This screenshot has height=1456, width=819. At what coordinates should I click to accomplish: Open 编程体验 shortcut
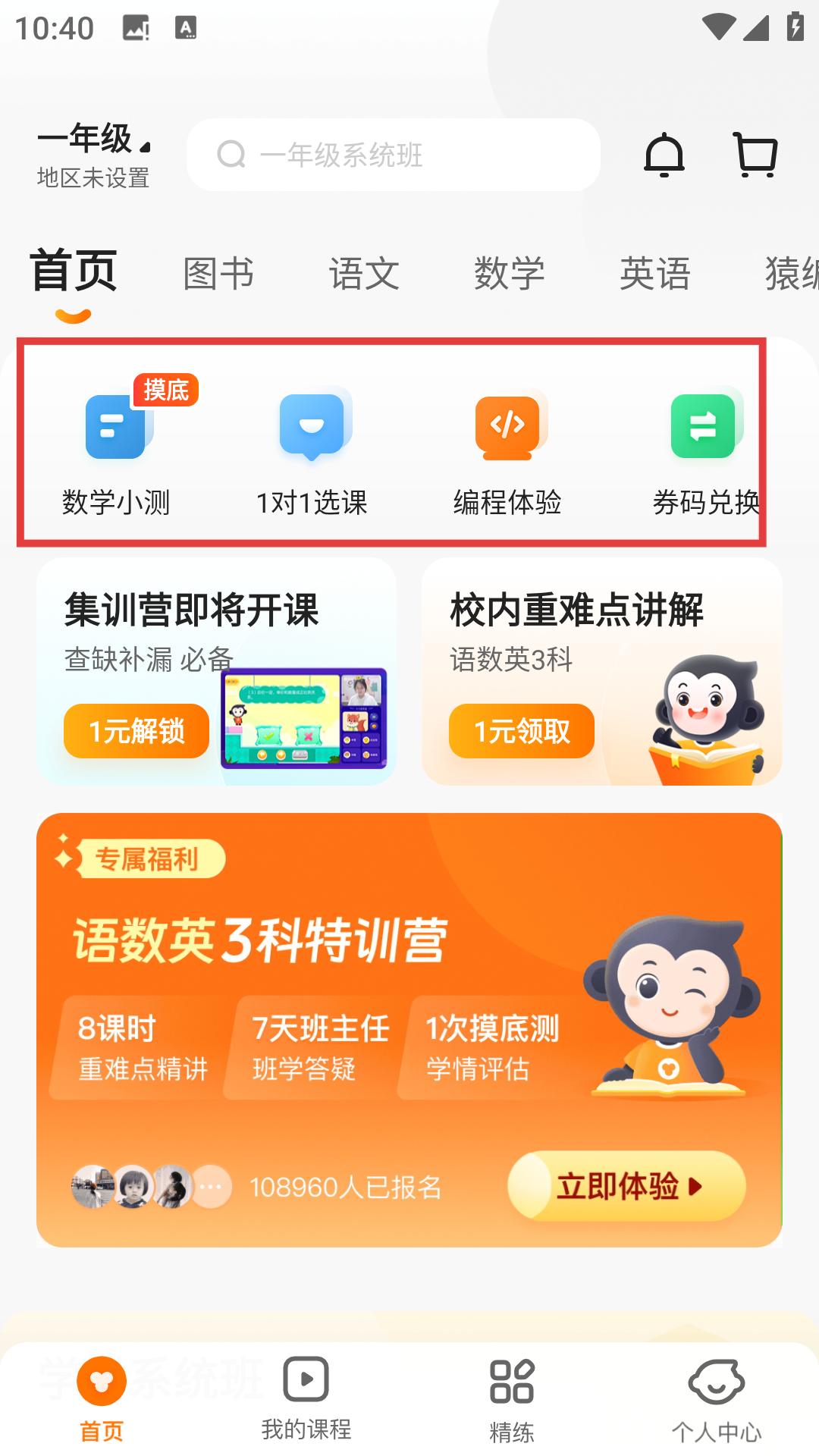[x=507, y=451]
